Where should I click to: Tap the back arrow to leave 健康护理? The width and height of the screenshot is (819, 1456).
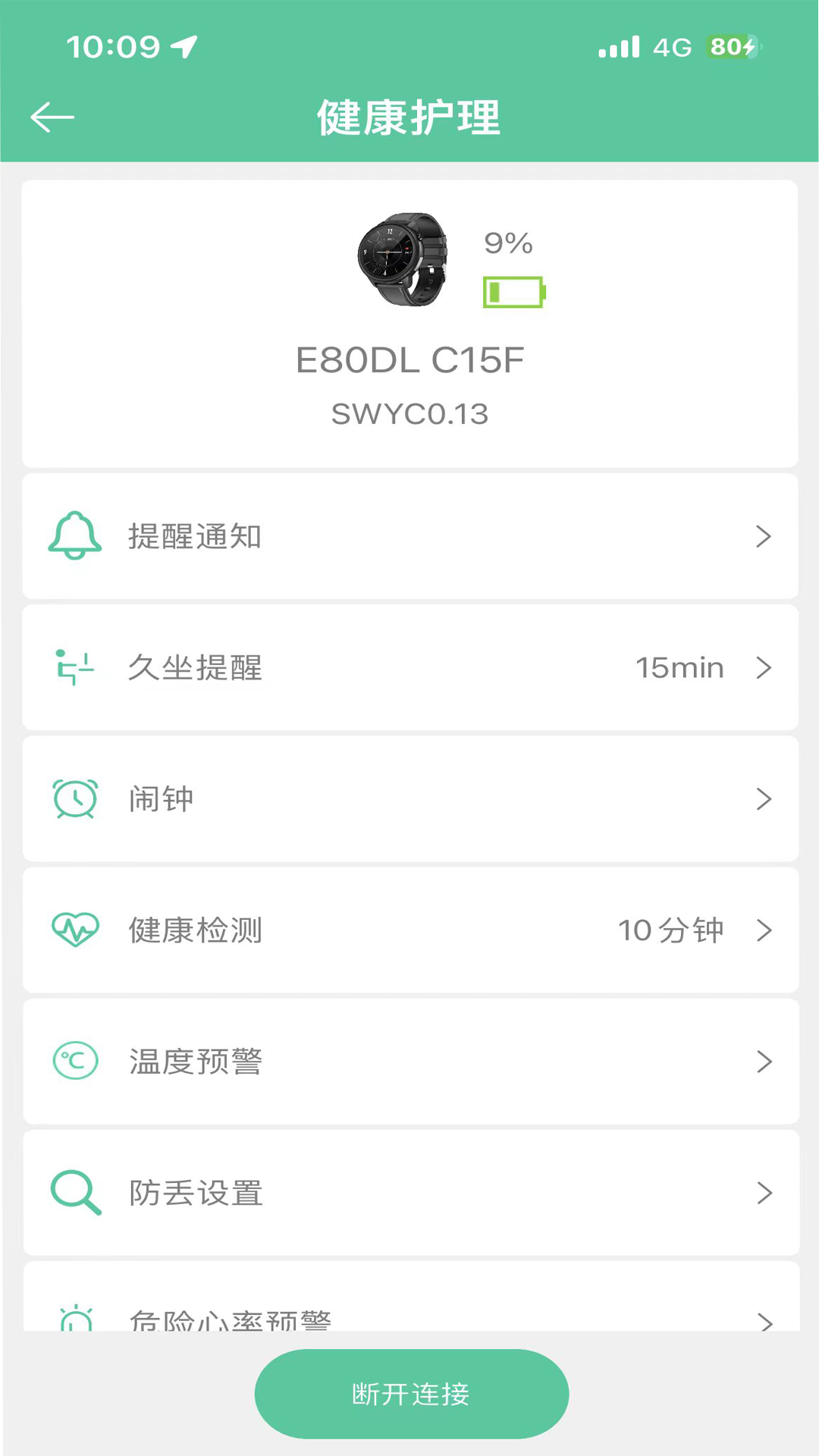pyautogui.click(x=52, y=117)
